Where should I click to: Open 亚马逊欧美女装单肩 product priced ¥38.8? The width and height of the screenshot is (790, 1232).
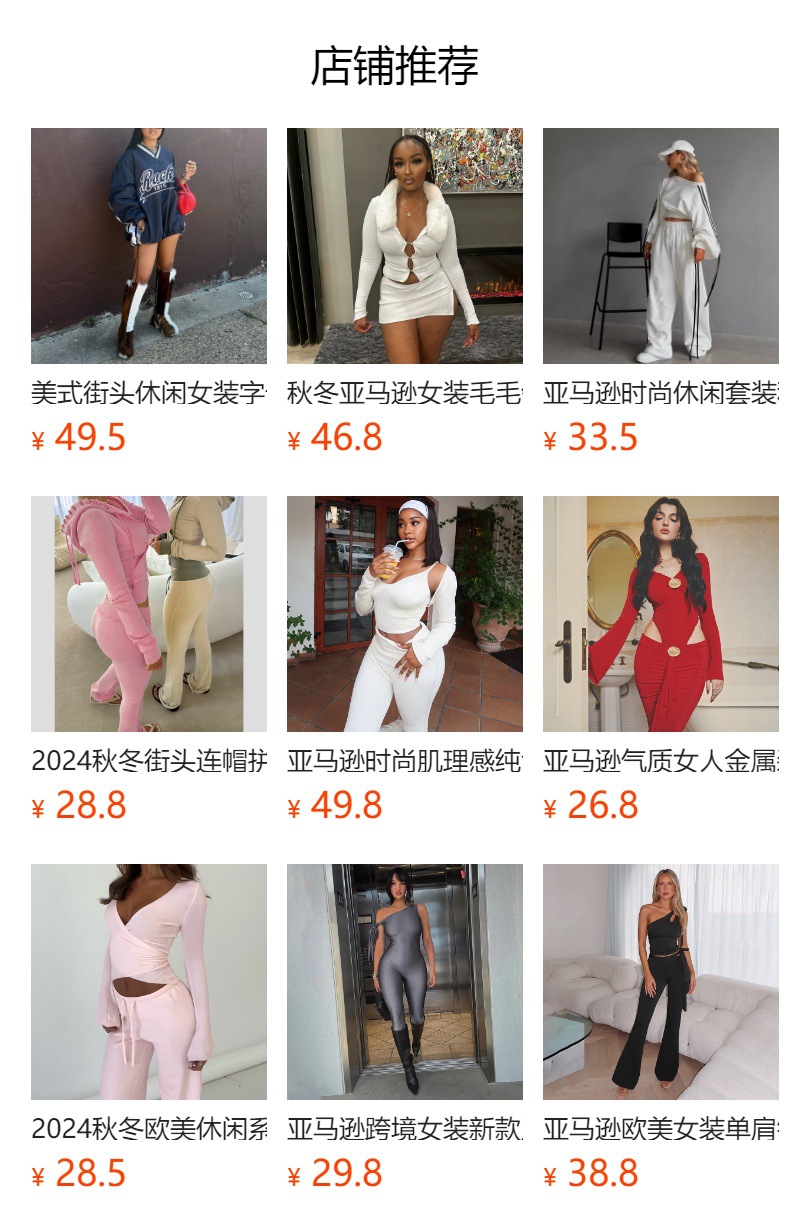click(661, 1029)
